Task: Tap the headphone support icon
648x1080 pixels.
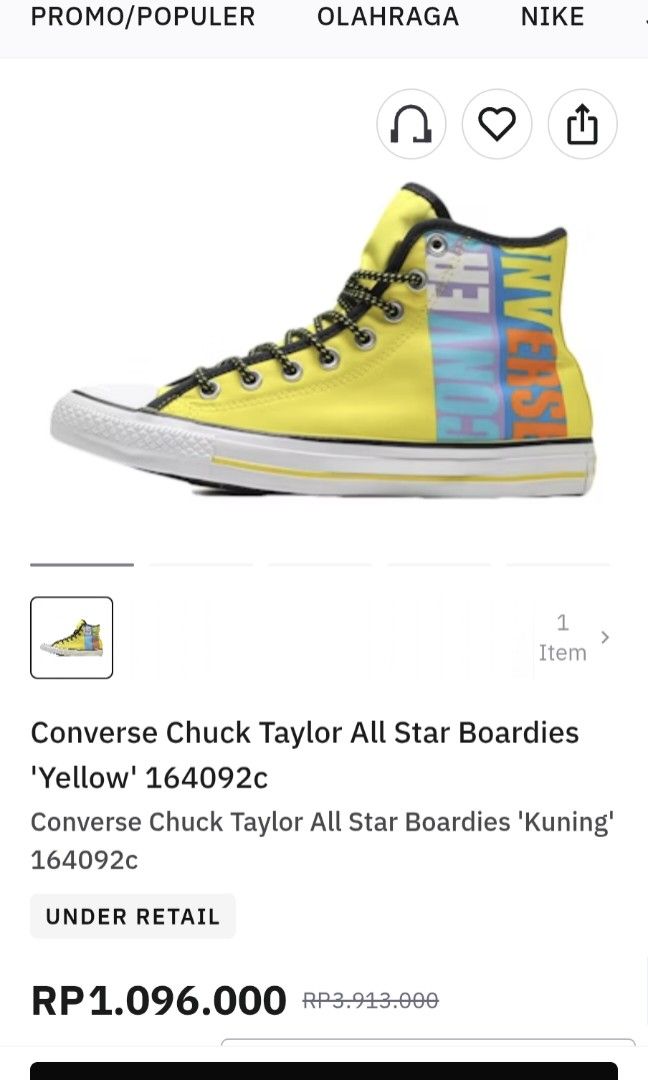Action: pyautogui.click(x=411, y=125)
